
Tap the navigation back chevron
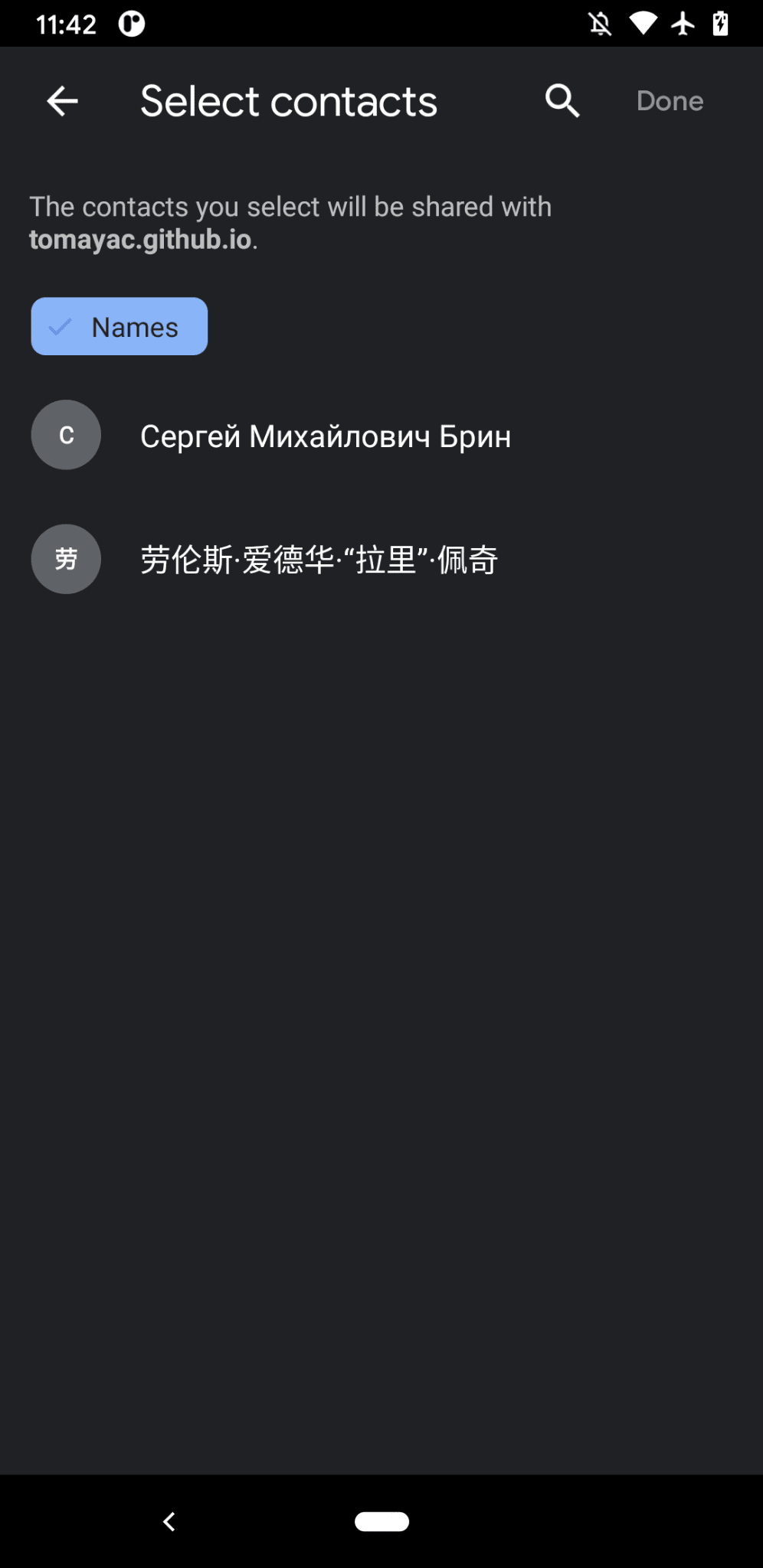[x=169, y=1521]
